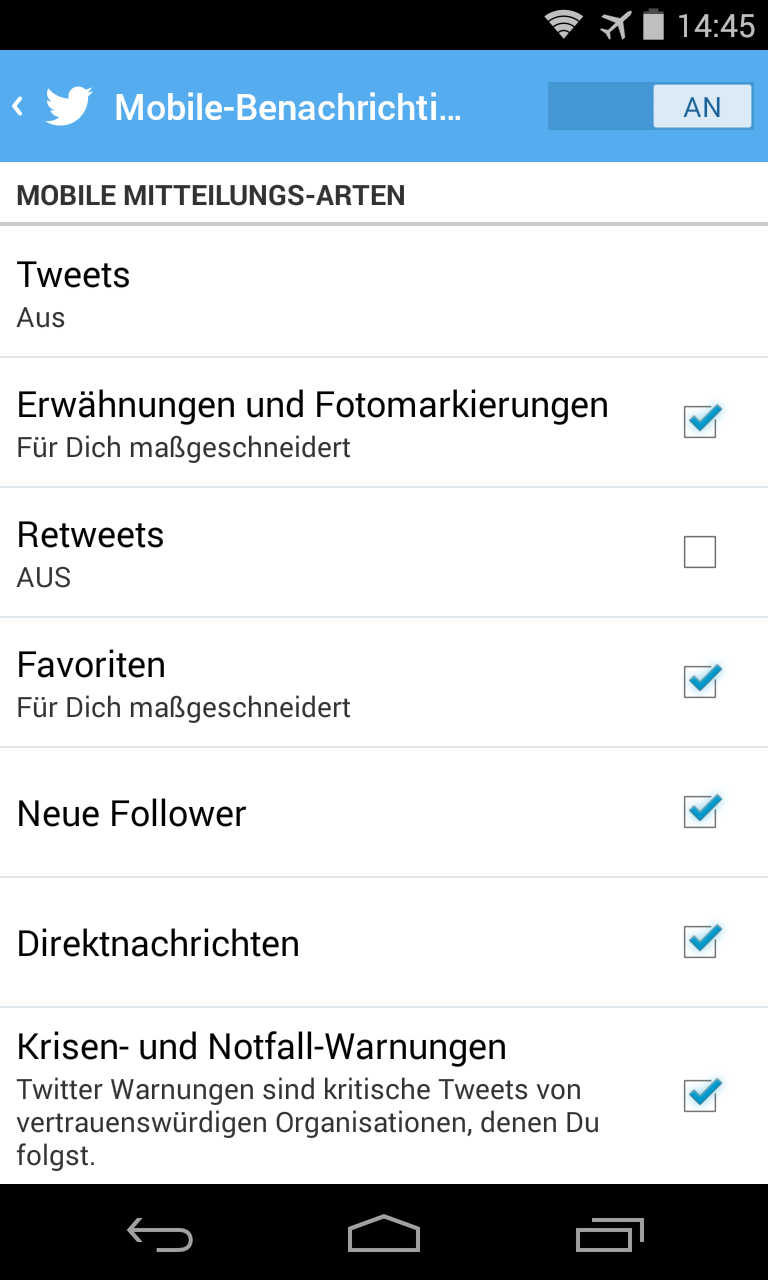Uncheck Erwähnungen und Fotomarkierungen

700,422
